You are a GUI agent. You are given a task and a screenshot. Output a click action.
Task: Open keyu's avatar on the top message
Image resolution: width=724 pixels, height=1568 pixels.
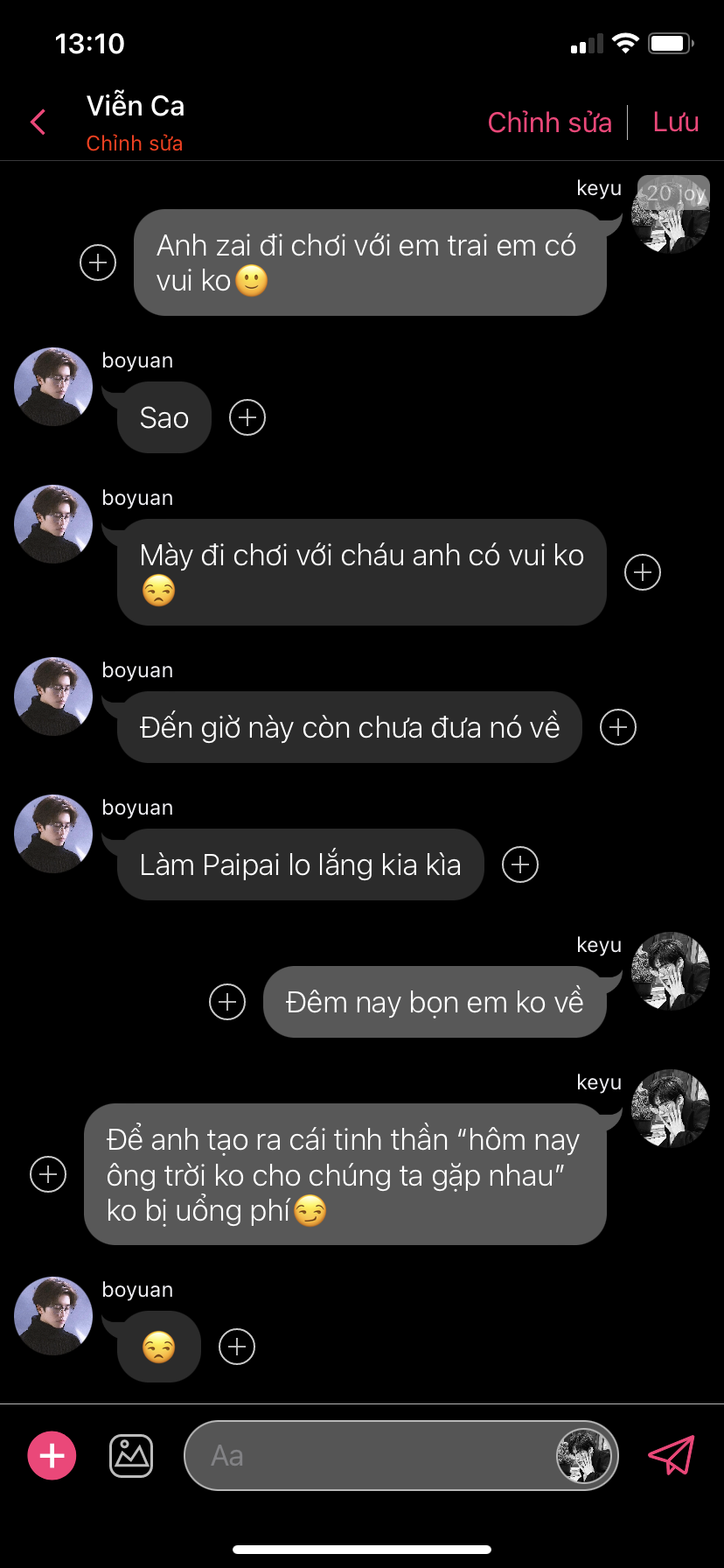tap(671, 214)
